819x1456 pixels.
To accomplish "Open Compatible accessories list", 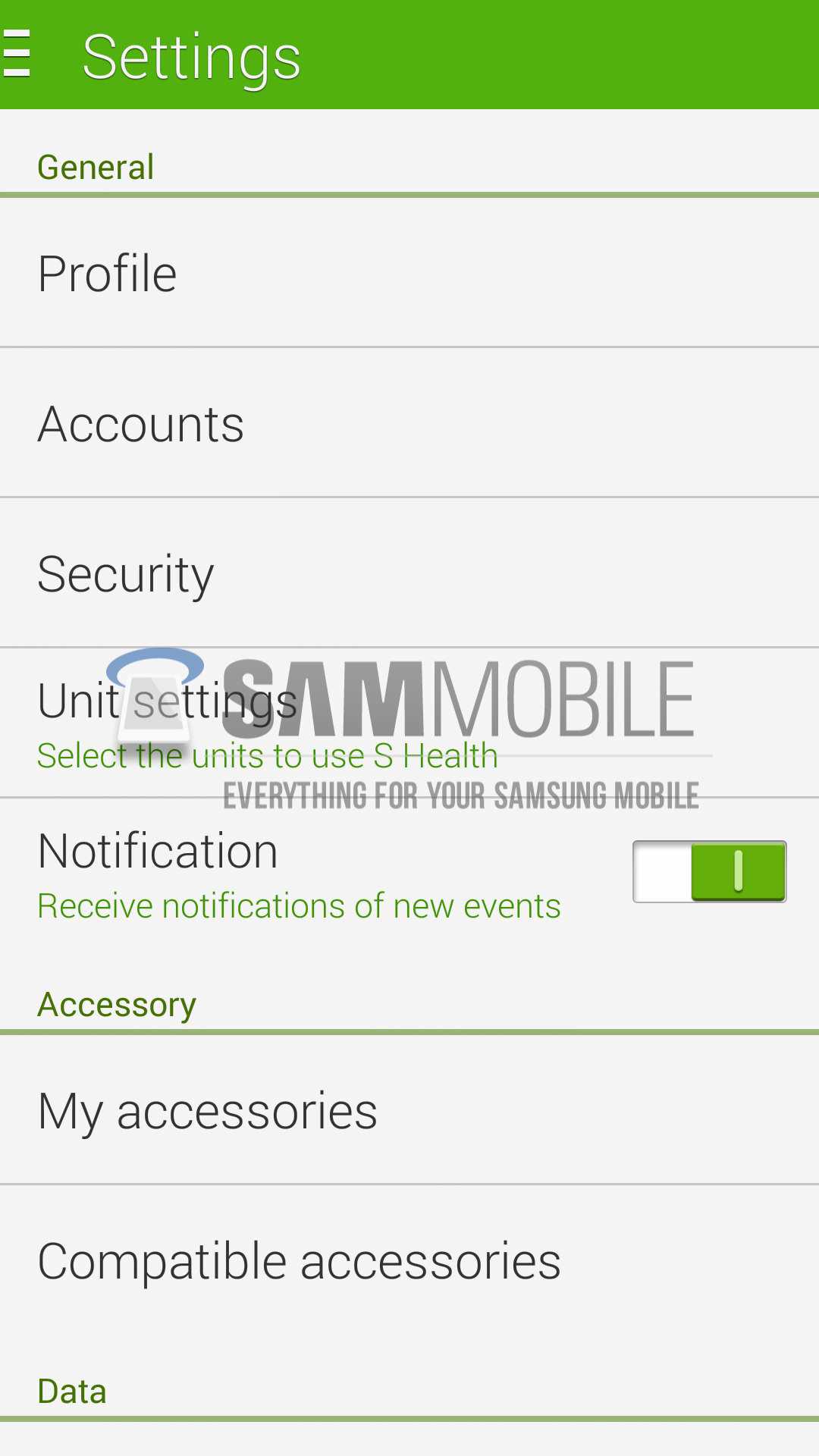I will tap(409, 1260).
